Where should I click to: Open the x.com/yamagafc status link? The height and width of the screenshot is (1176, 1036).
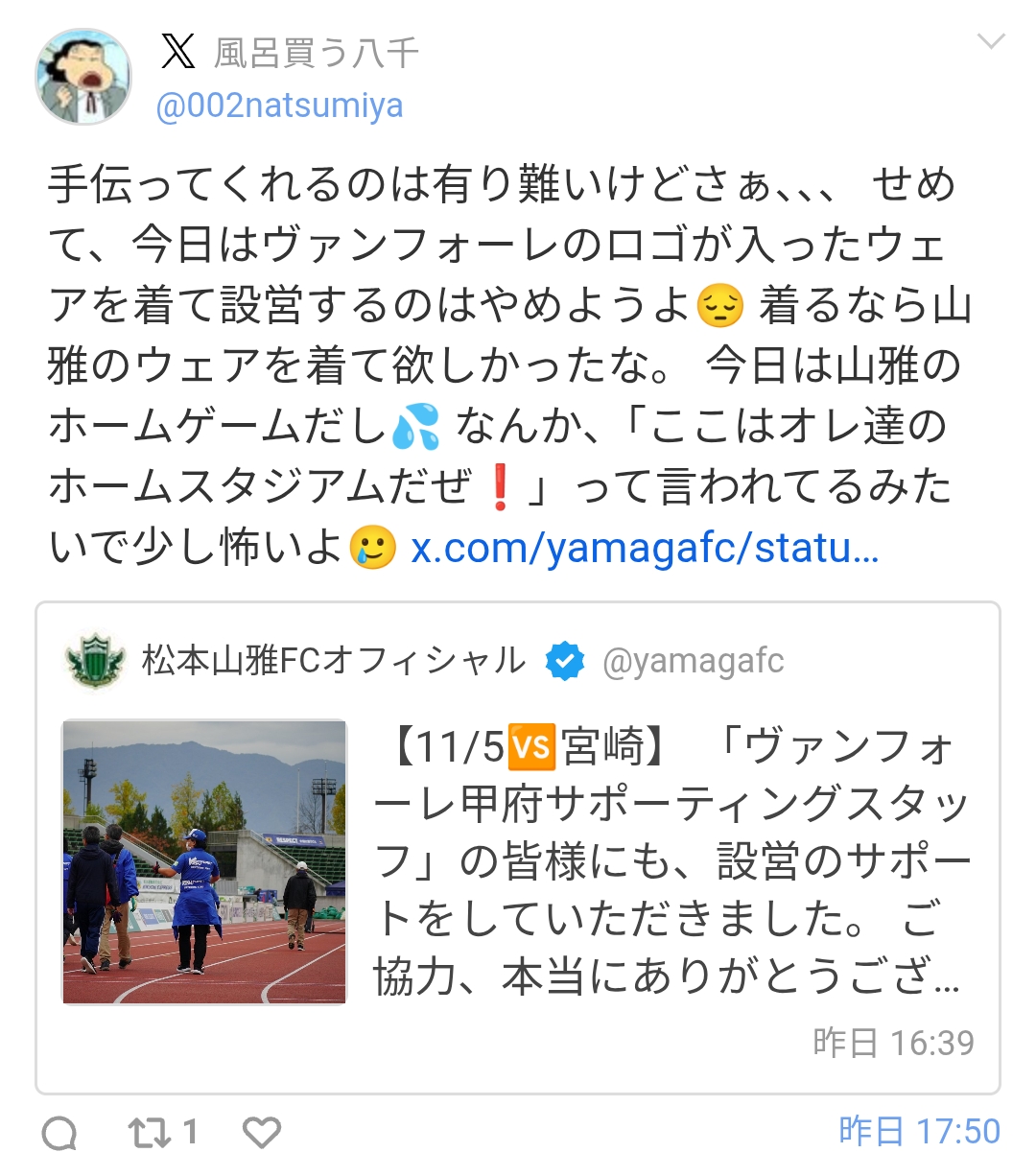click(645, 548)
